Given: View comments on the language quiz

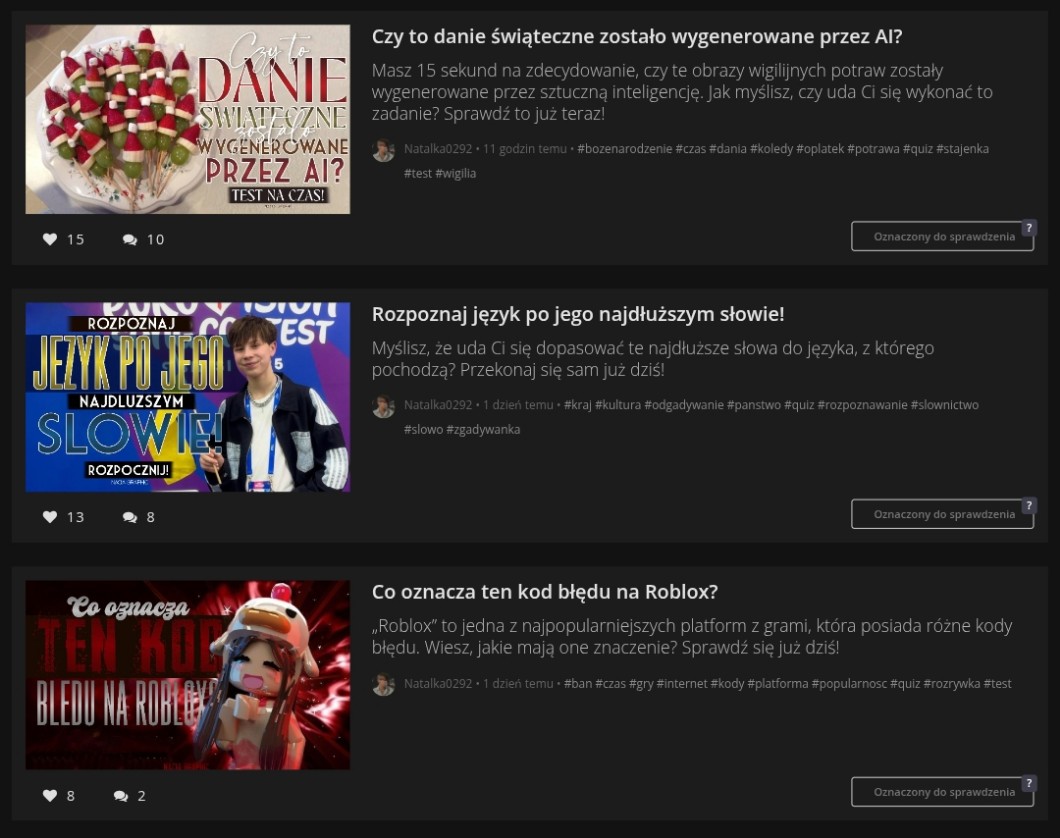Looking at the screenshot, I should pyautogui.click(x=130, y=517).
